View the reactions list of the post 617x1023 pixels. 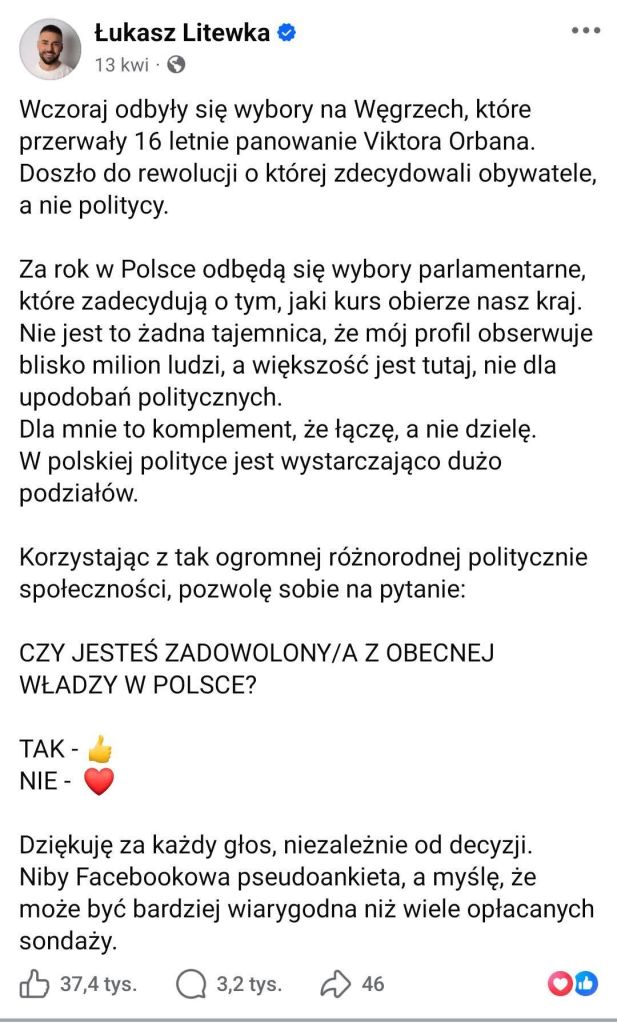(x=572, y=984)
